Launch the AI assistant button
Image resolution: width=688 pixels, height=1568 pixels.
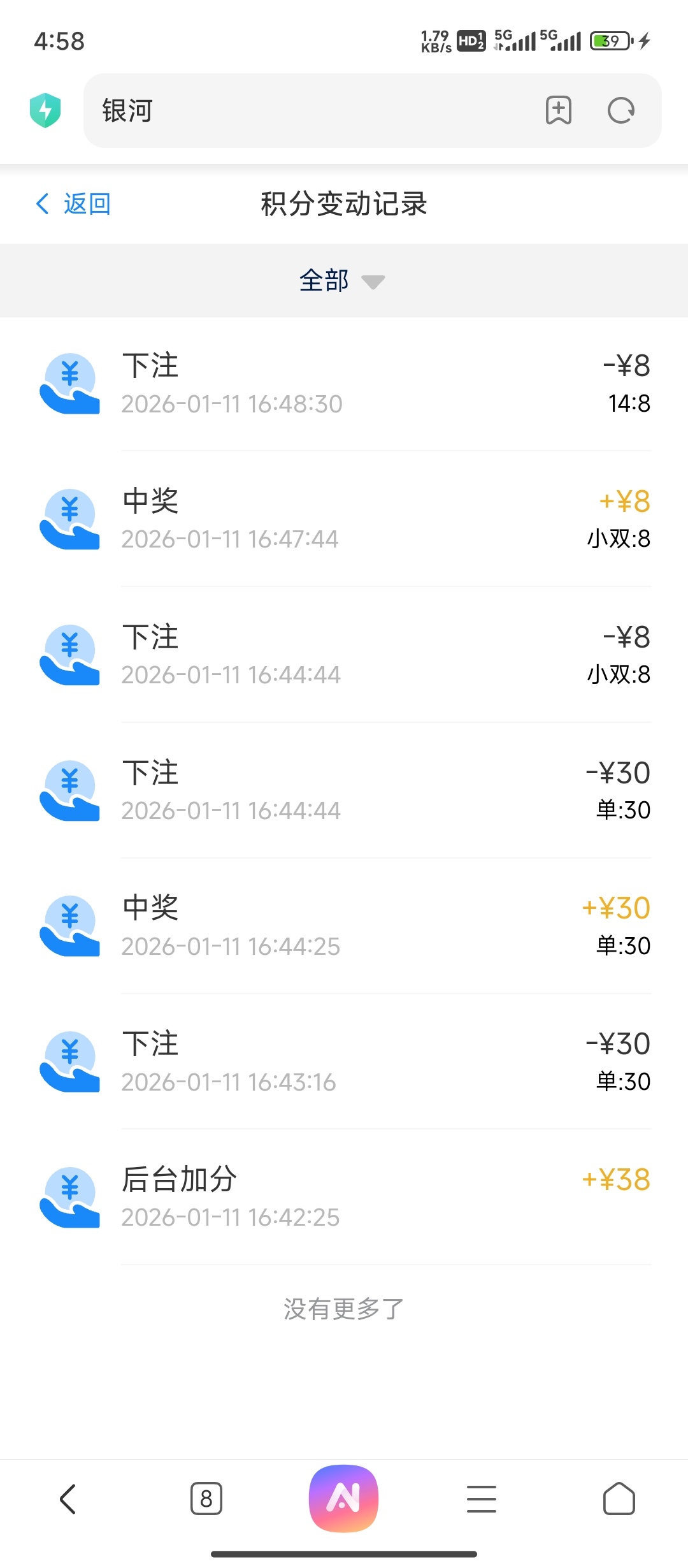click(344, 1499)
